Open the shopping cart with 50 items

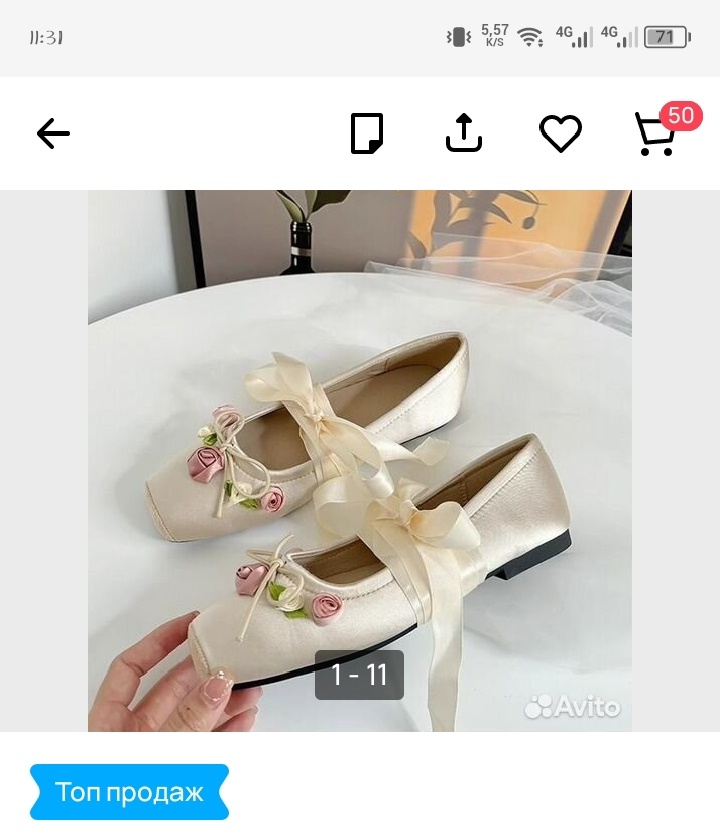coord(657,134)
